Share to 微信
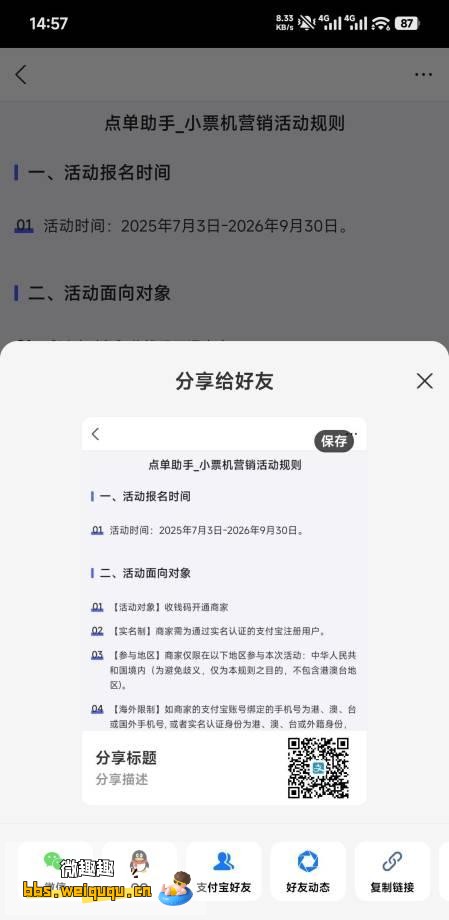The width and height of the screenshot is (449, 920). coord(55,871)
